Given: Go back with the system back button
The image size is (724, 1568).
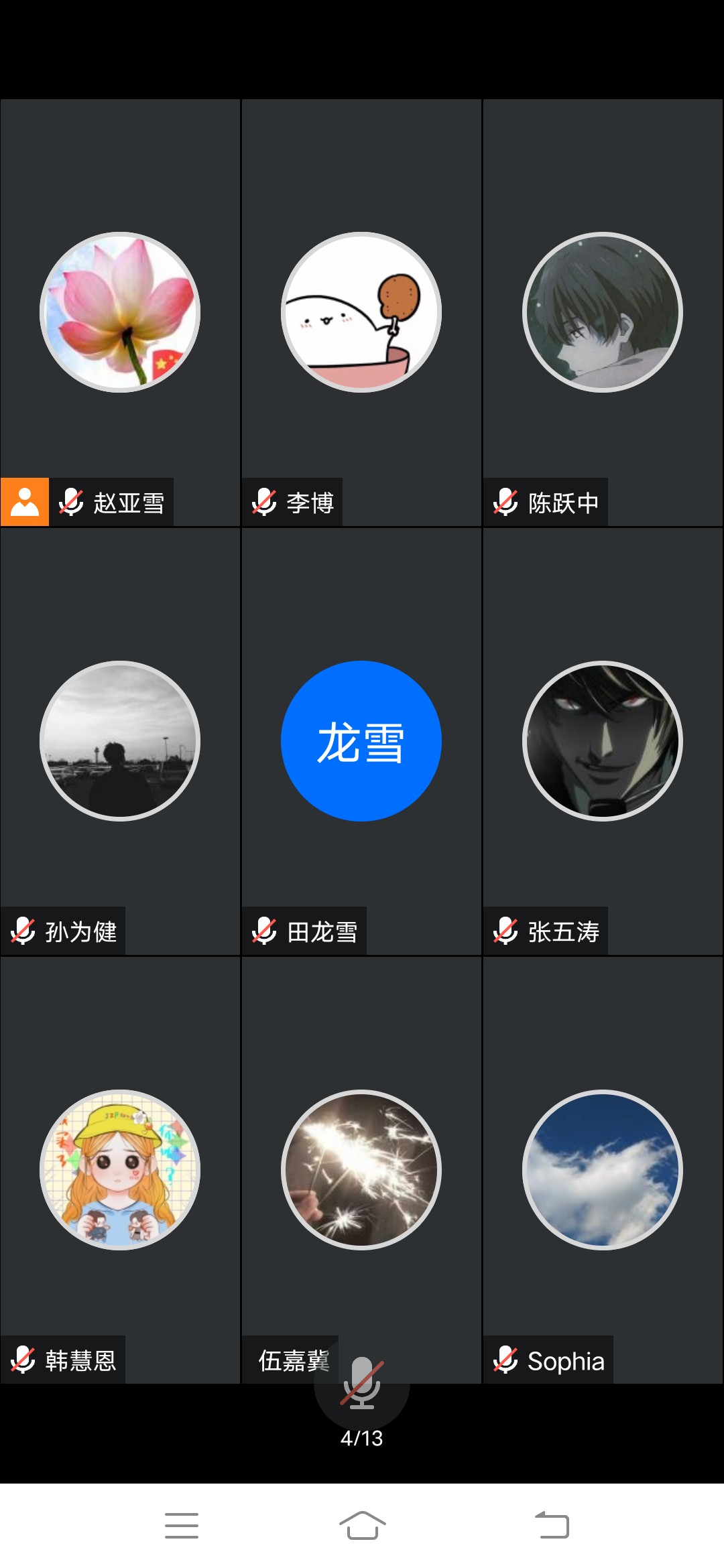Looking at the screenshot, I should click(552, 1526).
